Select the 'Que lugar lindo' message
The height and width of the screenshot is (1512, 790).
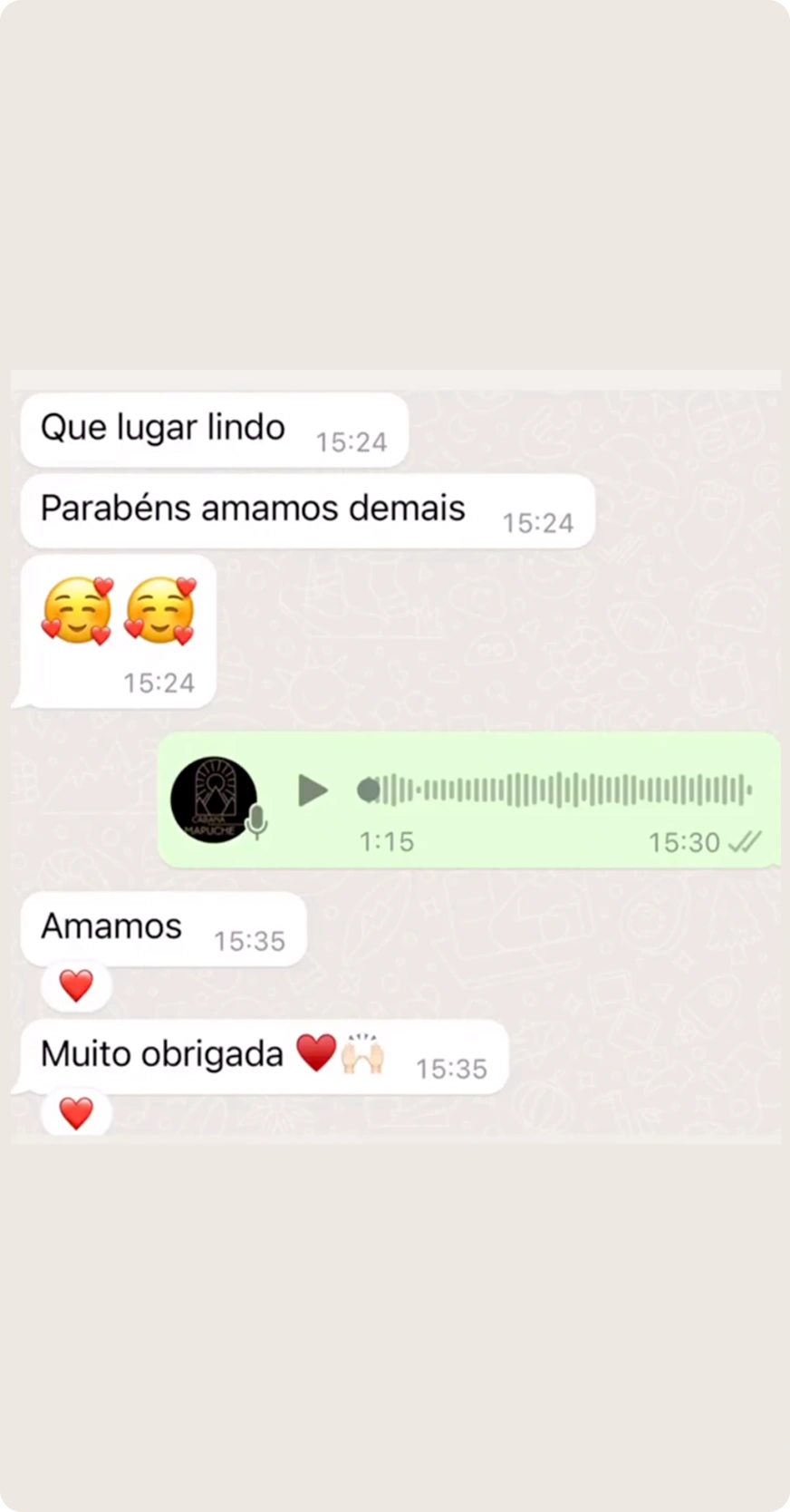tap(163, 427)
